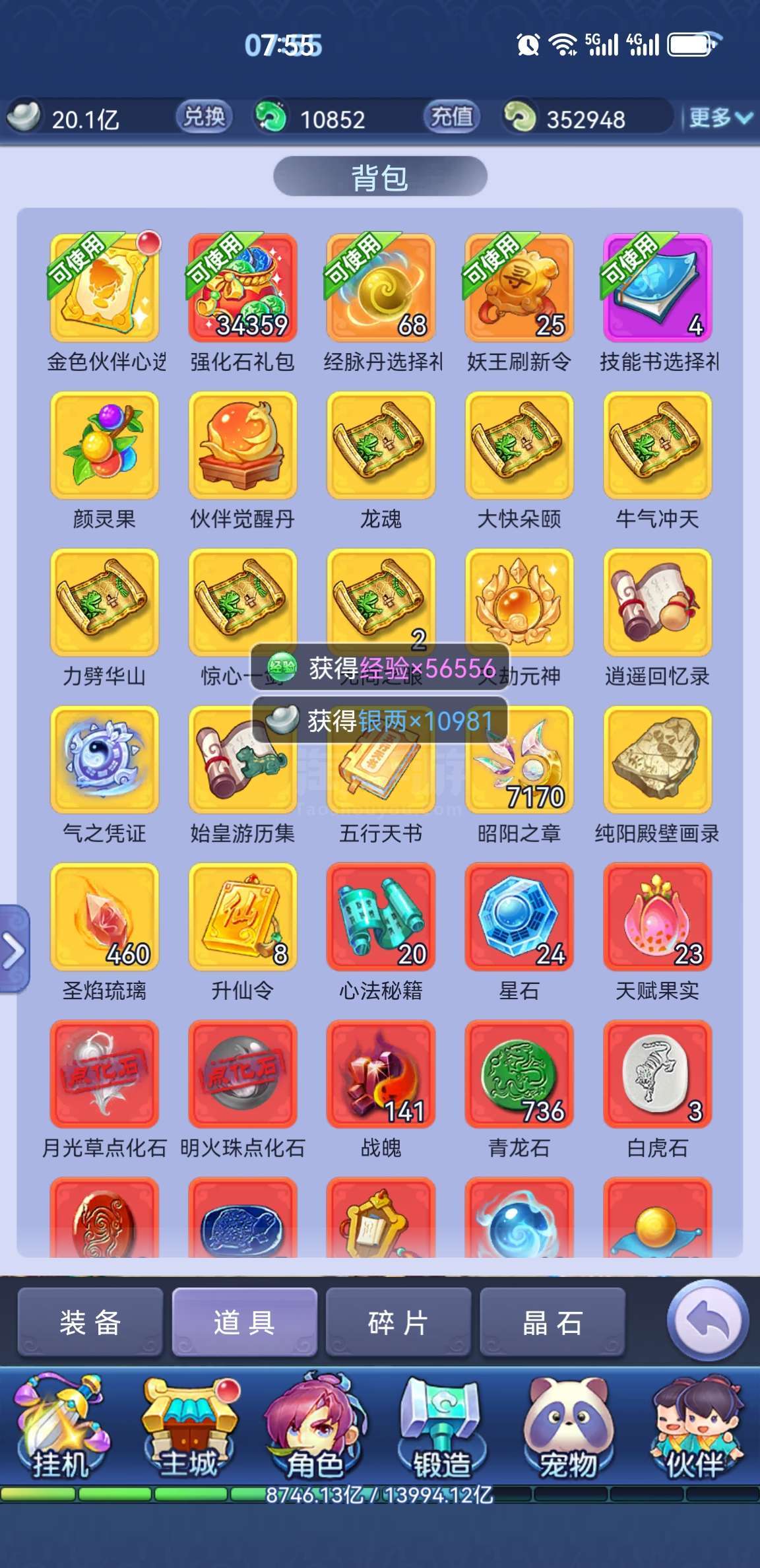Expand the 更多 currency dropdown
The image size is (760, 1568).
720,118
